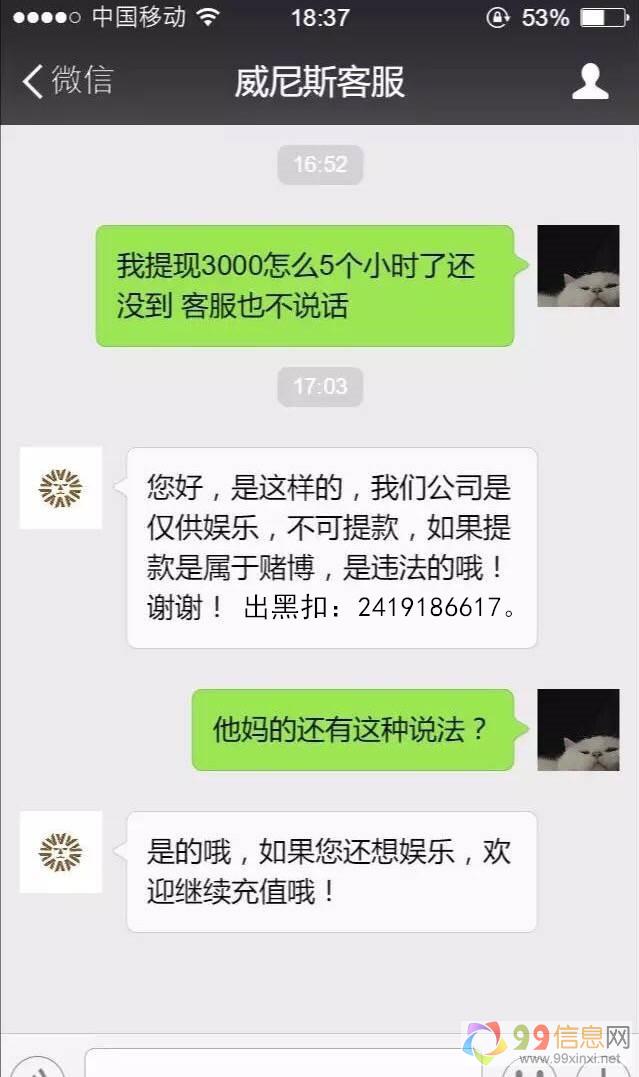Viewport: 639px width, 1077px height.
Task: Switch to voice input using the left icon
Action: [x=40, y=1066]
